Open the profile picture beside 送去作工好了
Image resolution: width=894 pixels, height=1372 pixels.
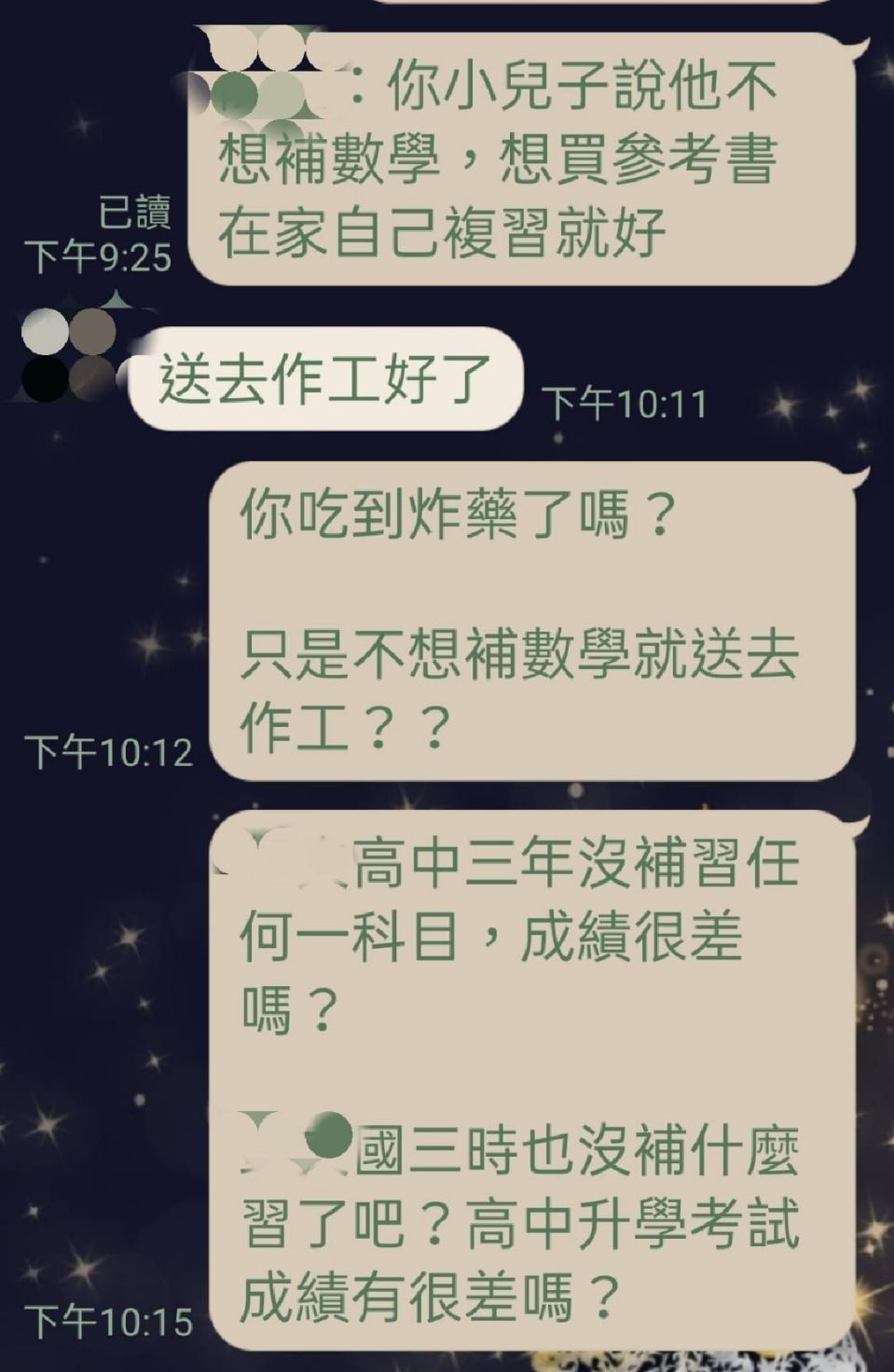[x=70, y=354]
